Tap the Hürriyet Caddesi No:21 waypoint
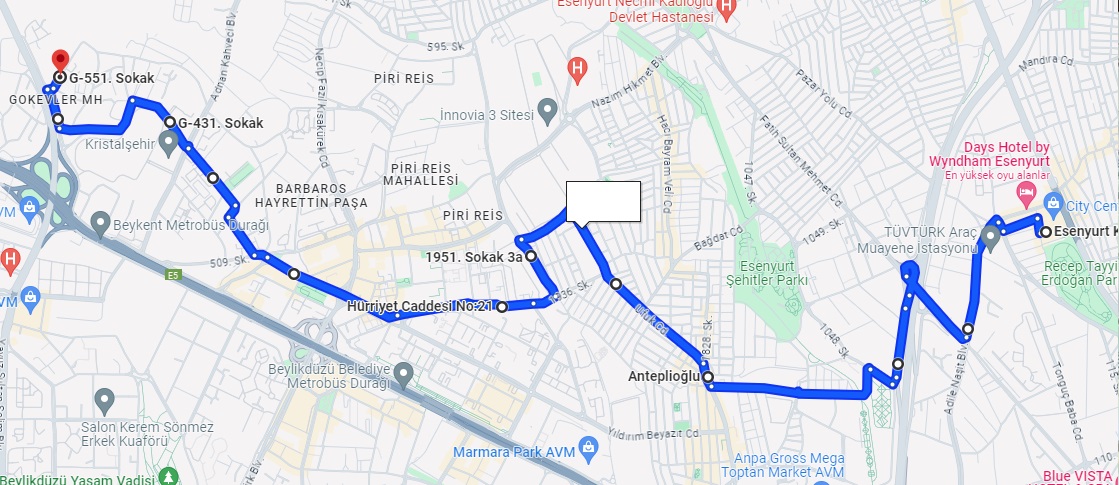The width and height of the screenshot is (1119, 485). pos(502,306)
